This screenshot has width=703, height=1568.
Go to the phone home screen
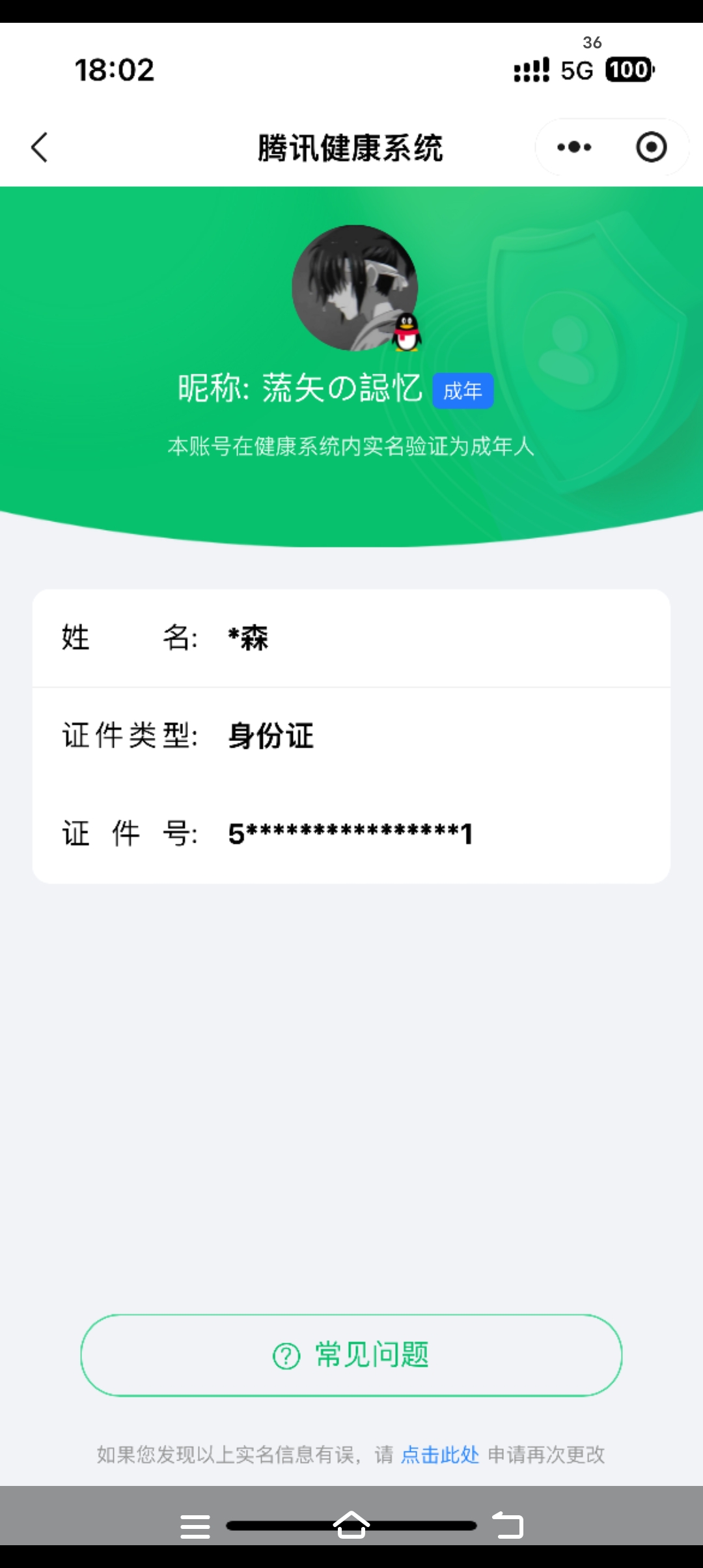point(351,1524)
